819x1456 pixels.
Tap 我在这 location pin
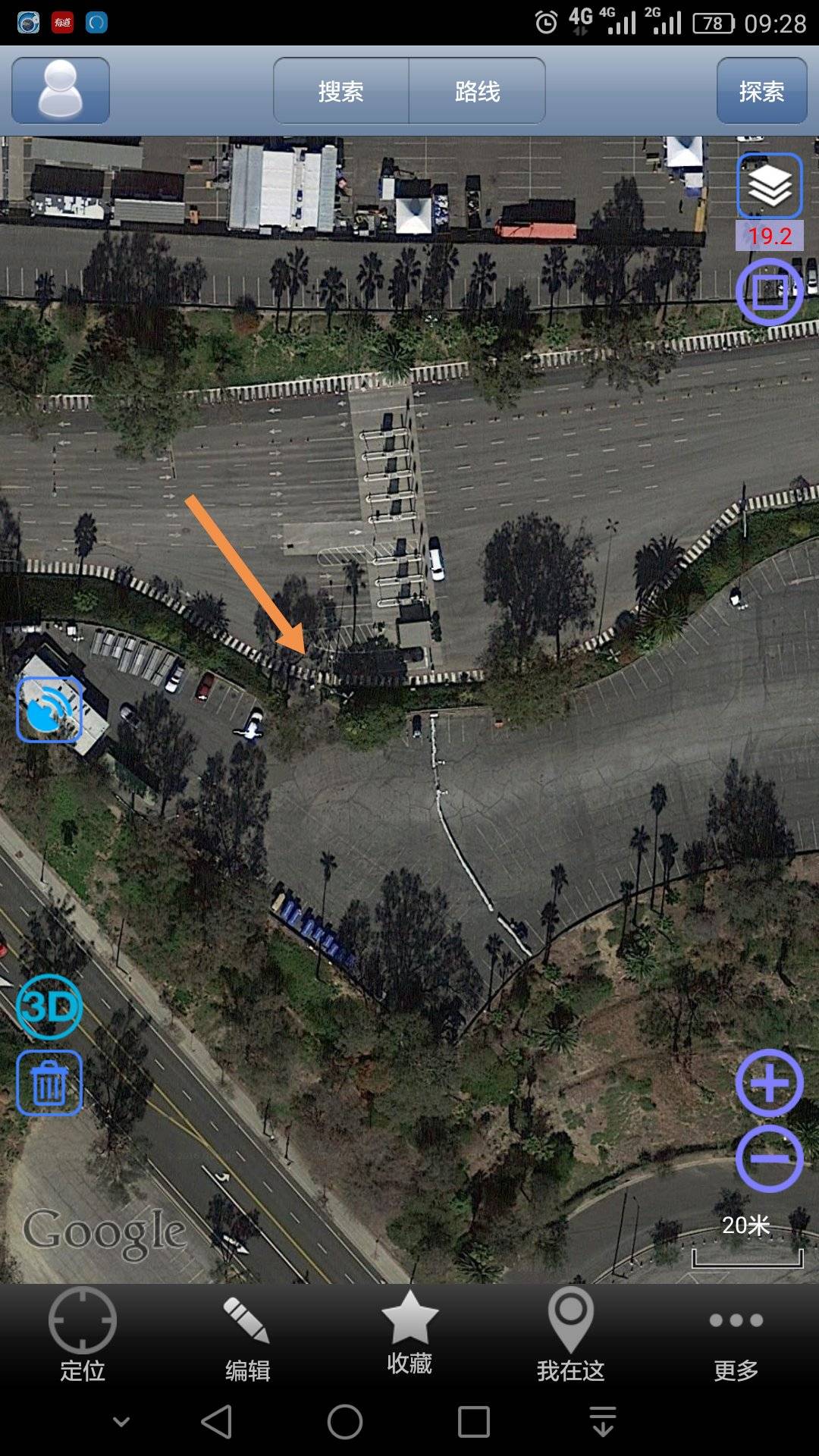pos(571,1335)
